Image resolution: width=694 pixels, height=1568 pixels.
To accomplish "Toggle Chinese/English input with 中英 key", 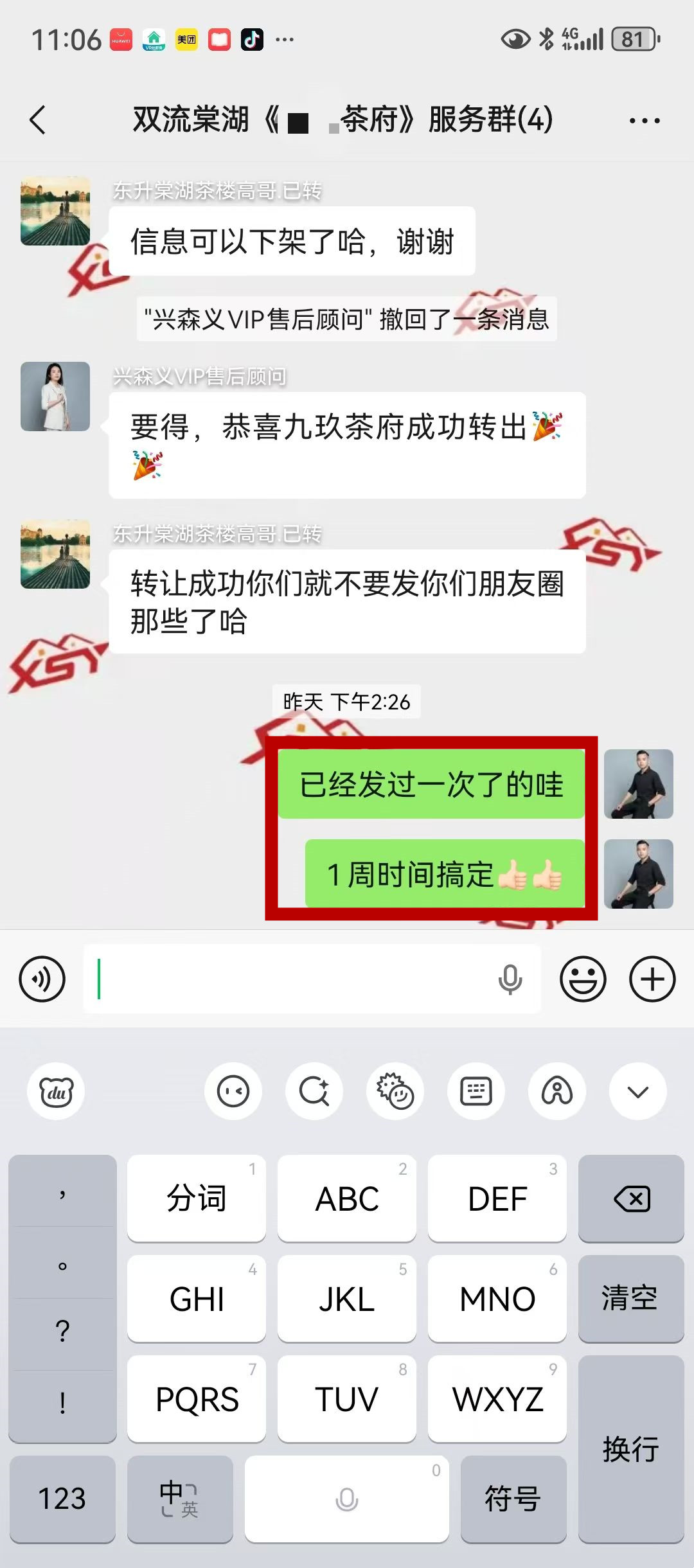I will click(x=179, y=1499).
